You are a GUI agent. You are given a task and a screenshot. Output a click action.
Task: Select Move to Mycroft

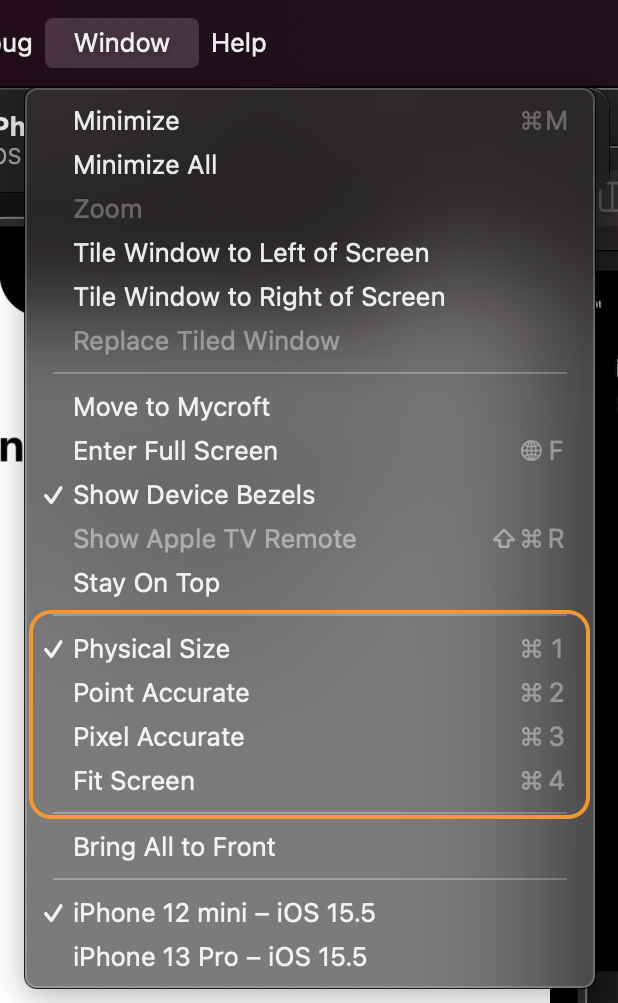[x=172, y=407]
